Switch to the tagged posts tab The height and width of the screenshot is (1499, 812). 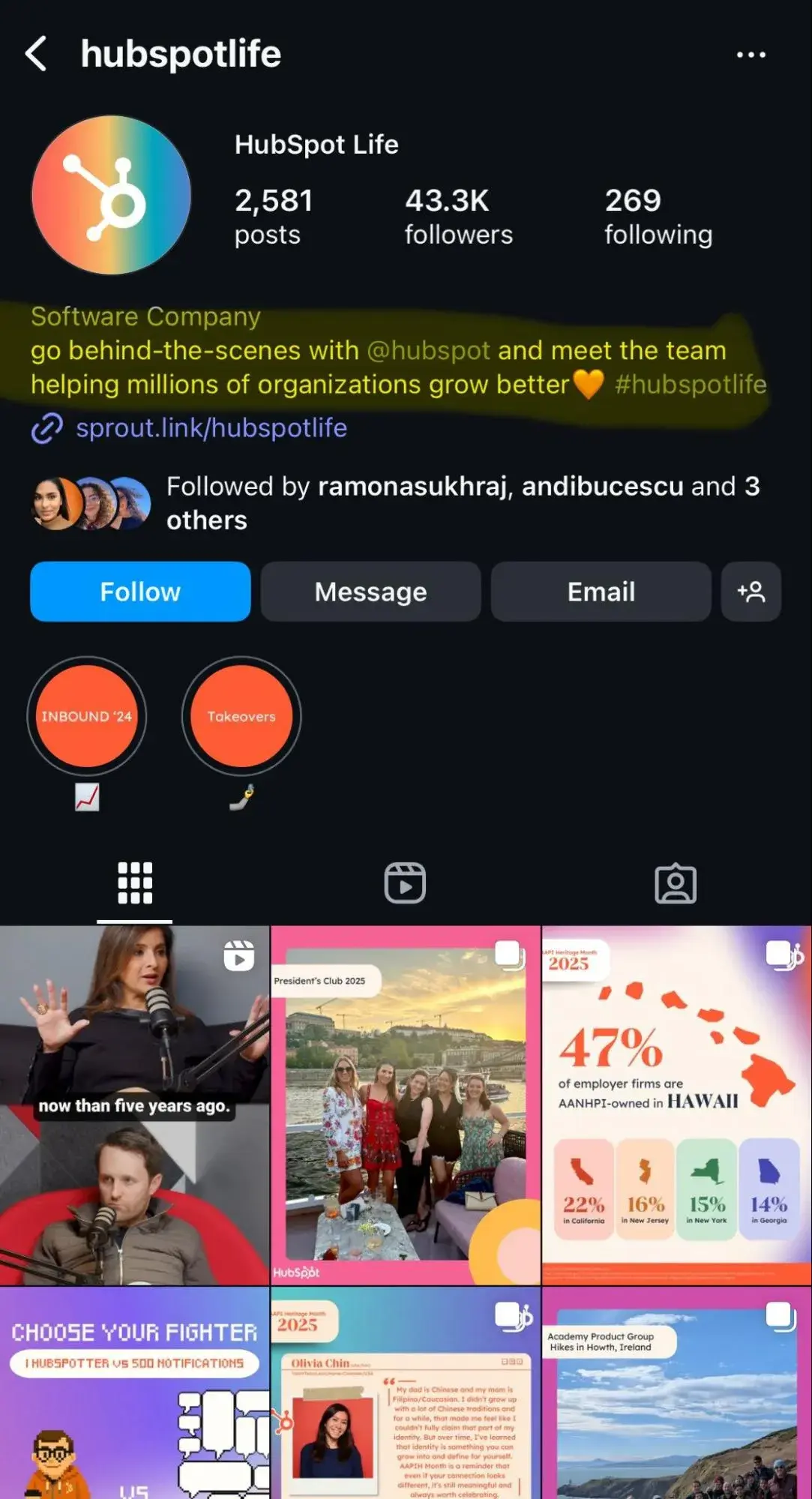click(675, 883)
